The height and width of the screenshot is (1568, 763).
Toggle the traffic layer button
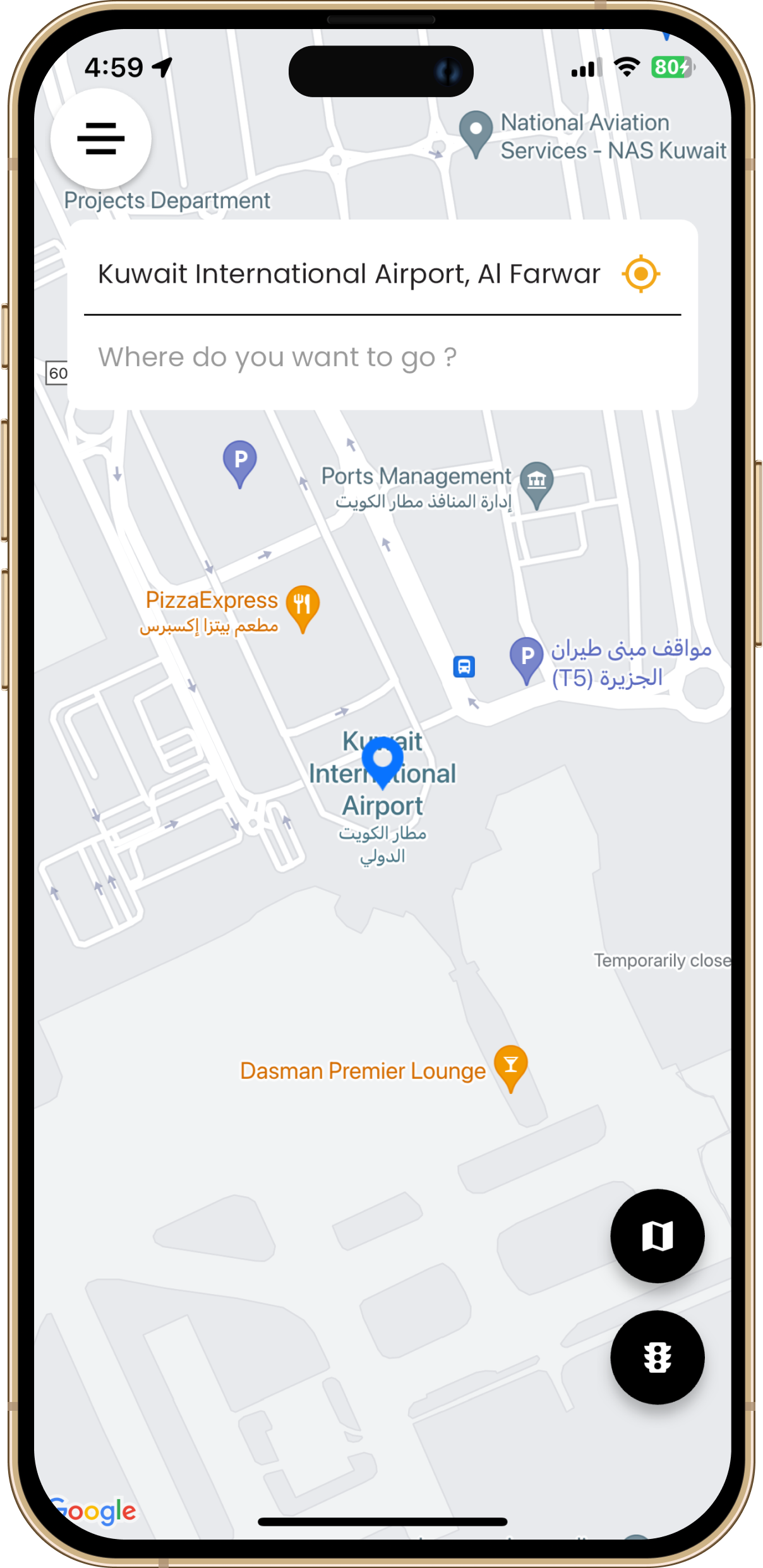pyautogui.click(x=657, y=1357)
